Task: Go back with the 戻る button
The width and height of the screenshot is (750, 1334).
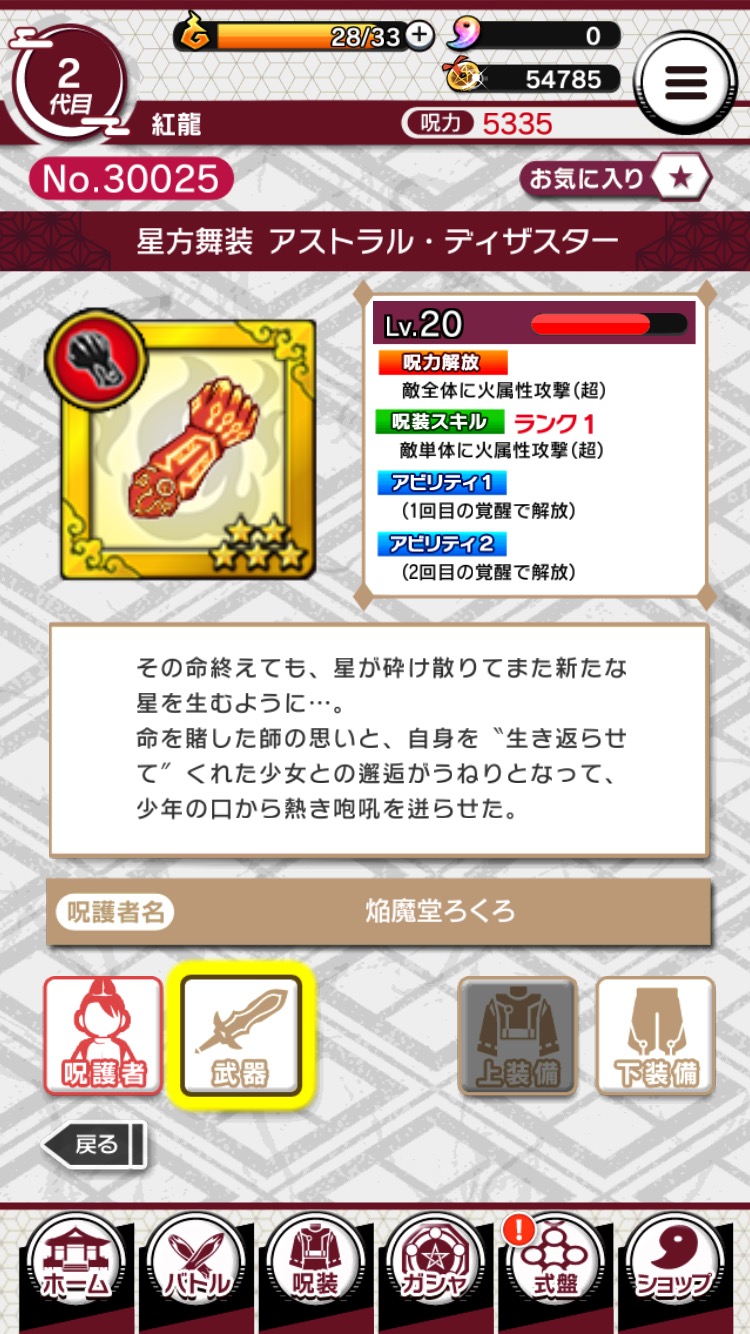Action: (95, 1145)
